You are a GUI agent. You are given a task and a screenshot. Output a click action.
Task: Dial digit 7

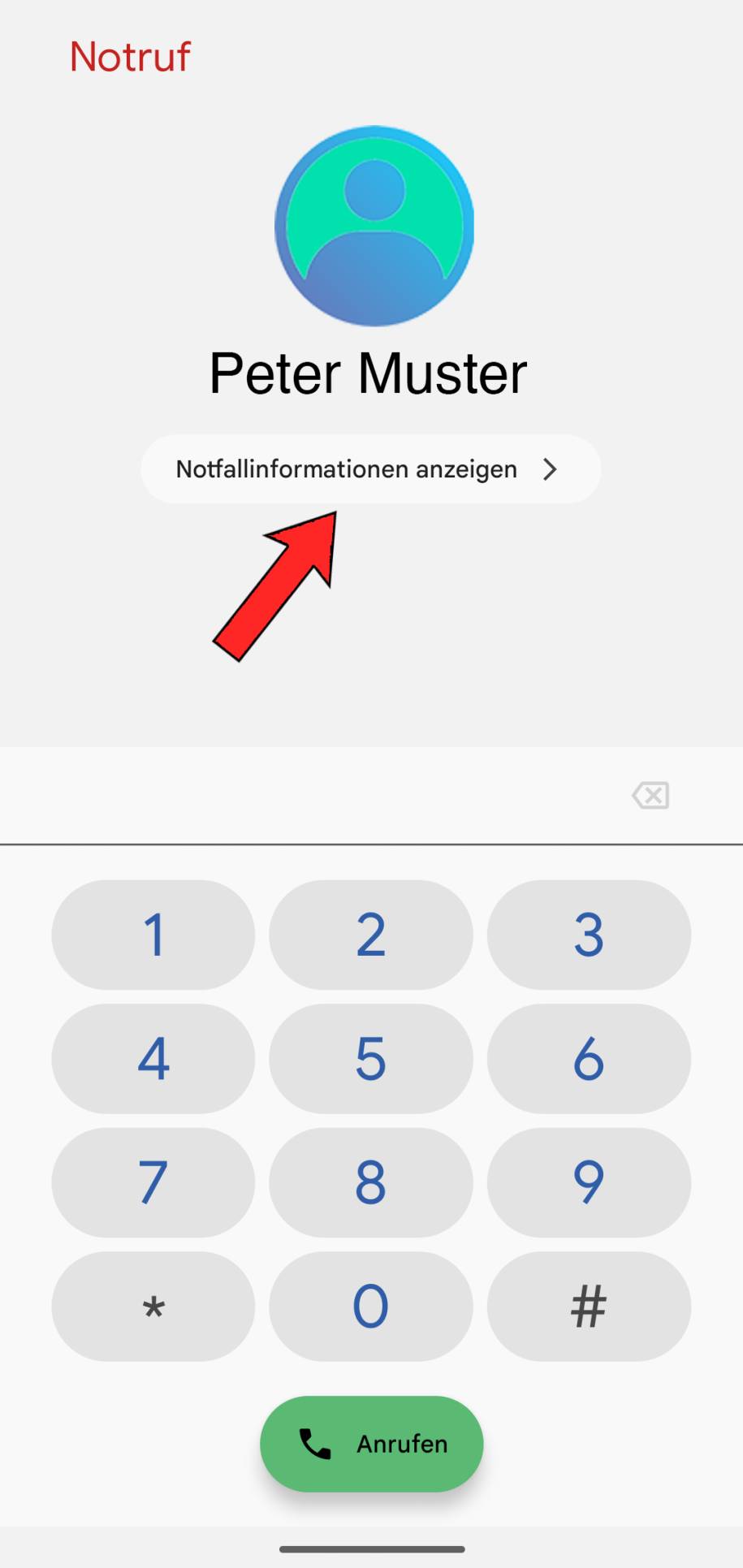click(x=153, y=1182)
